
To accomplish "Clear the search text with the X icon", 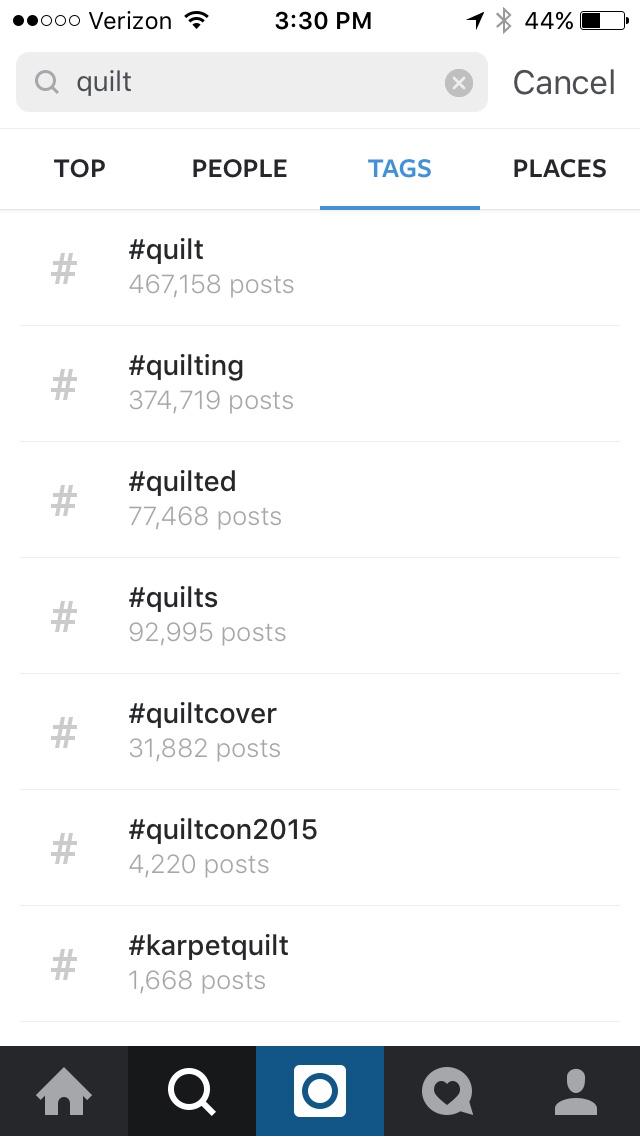I will [458, 83].
